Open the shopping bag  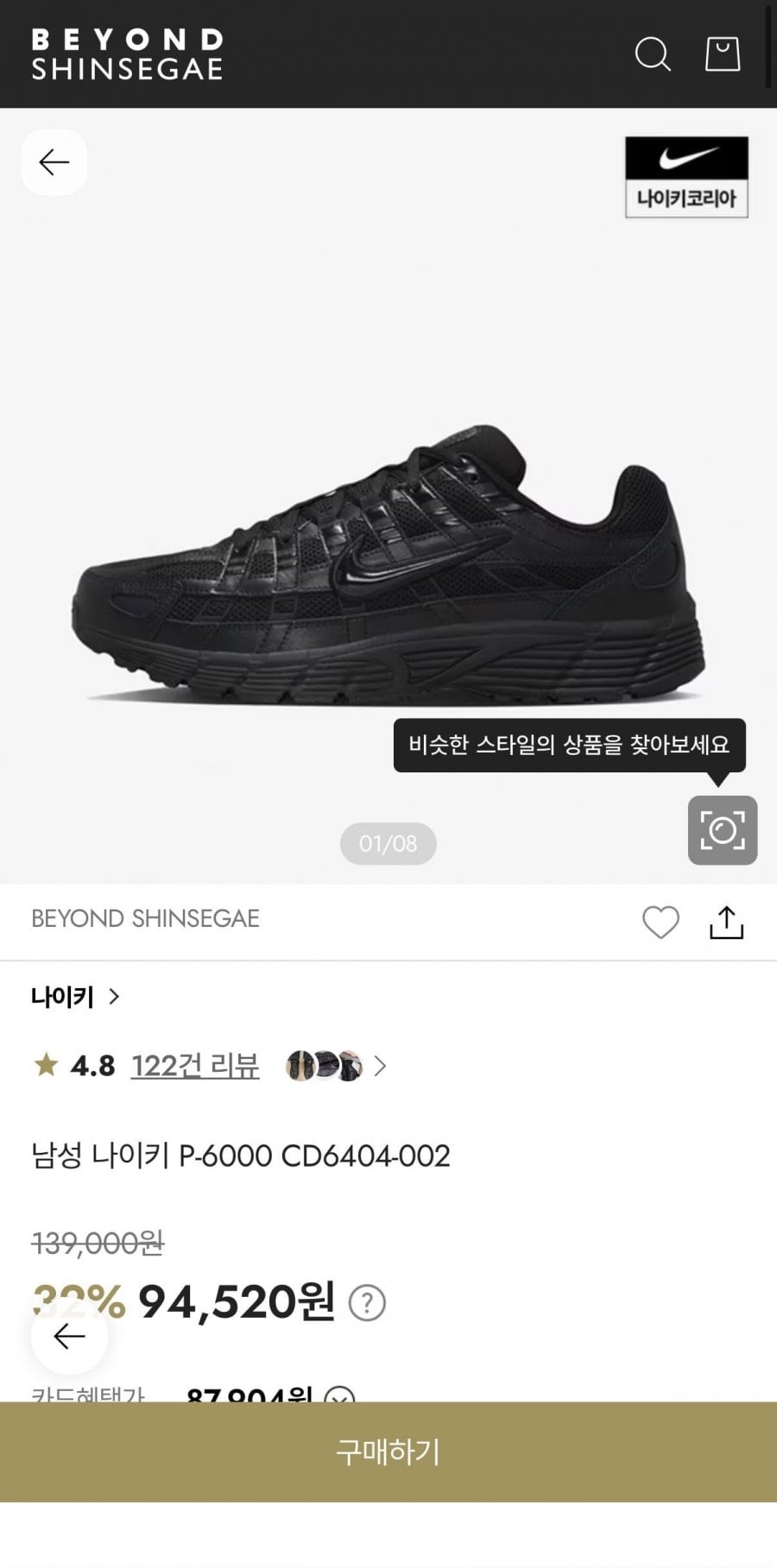click(x=723, y=54)
